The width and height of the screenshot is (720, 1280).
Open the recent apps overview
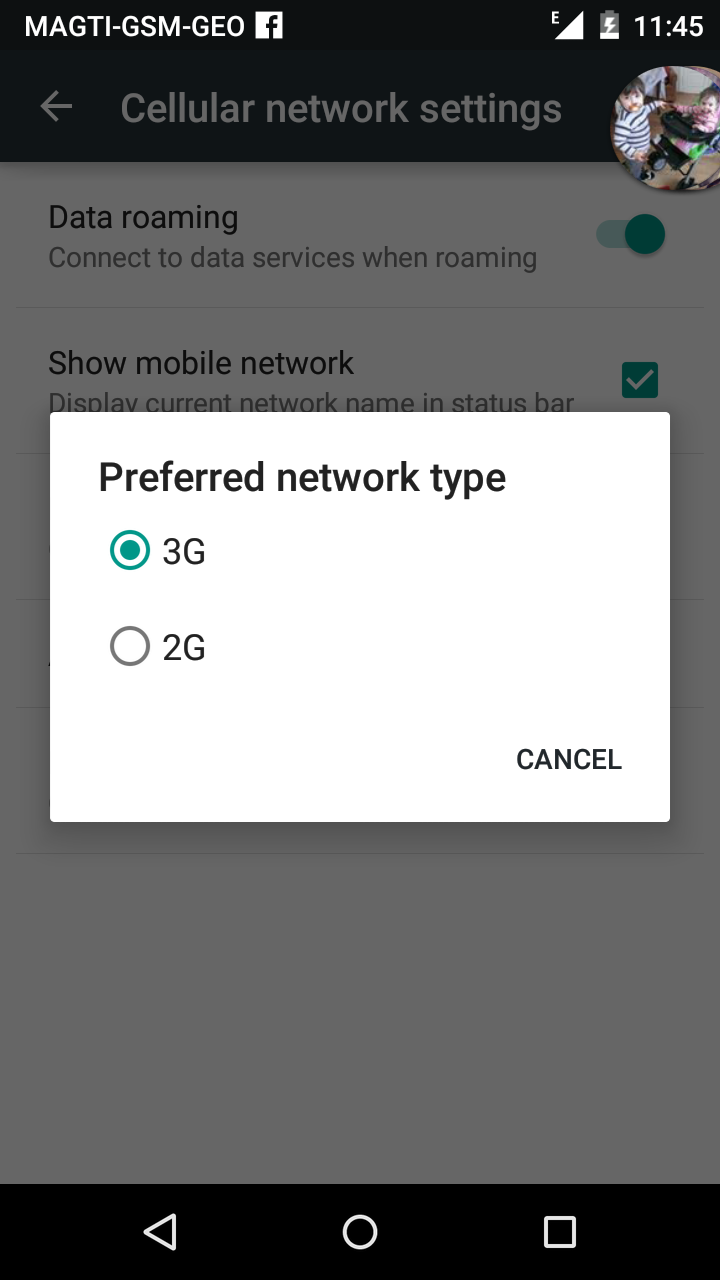(560, 1232)
